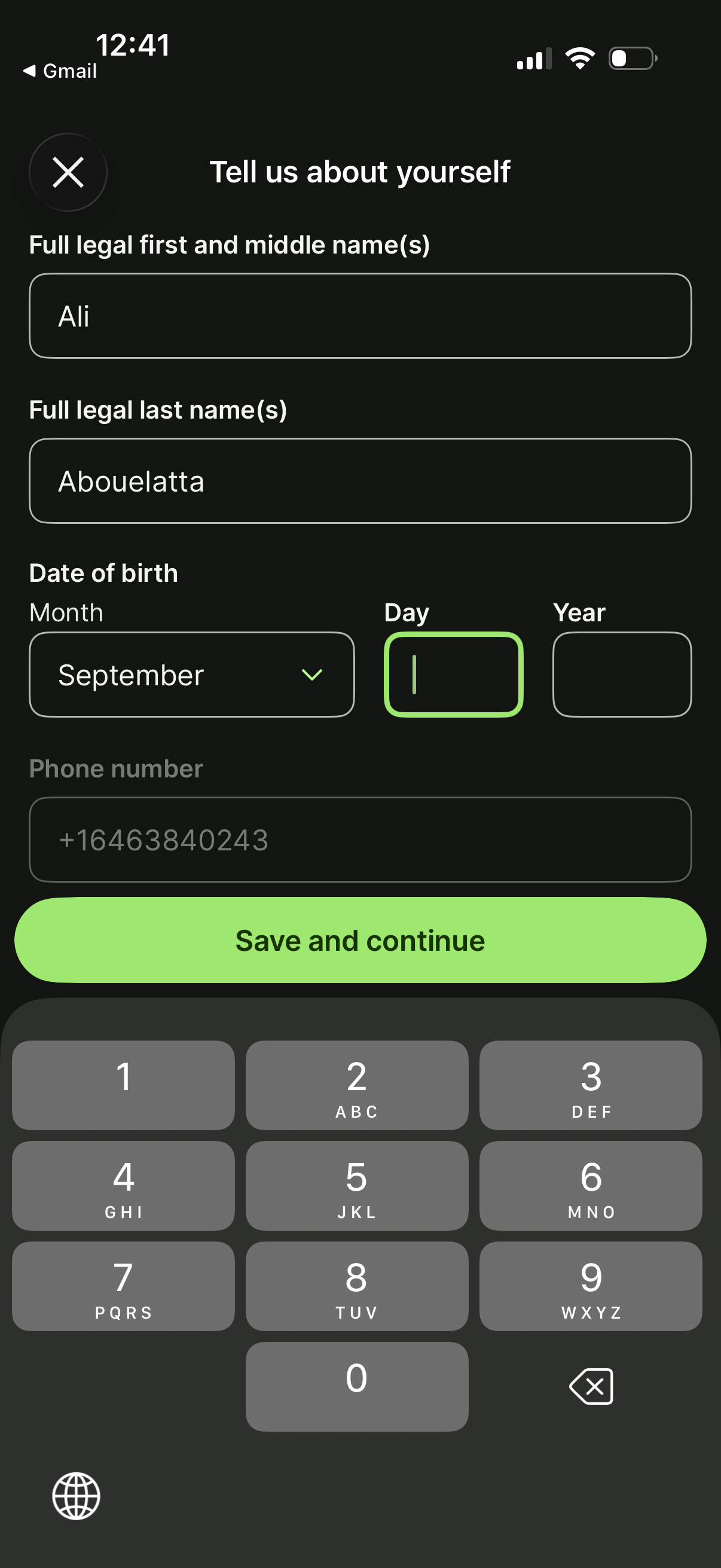Tap the globe keyboard language icon
Screen dimensions: 721x1568
pos(77,1497)
